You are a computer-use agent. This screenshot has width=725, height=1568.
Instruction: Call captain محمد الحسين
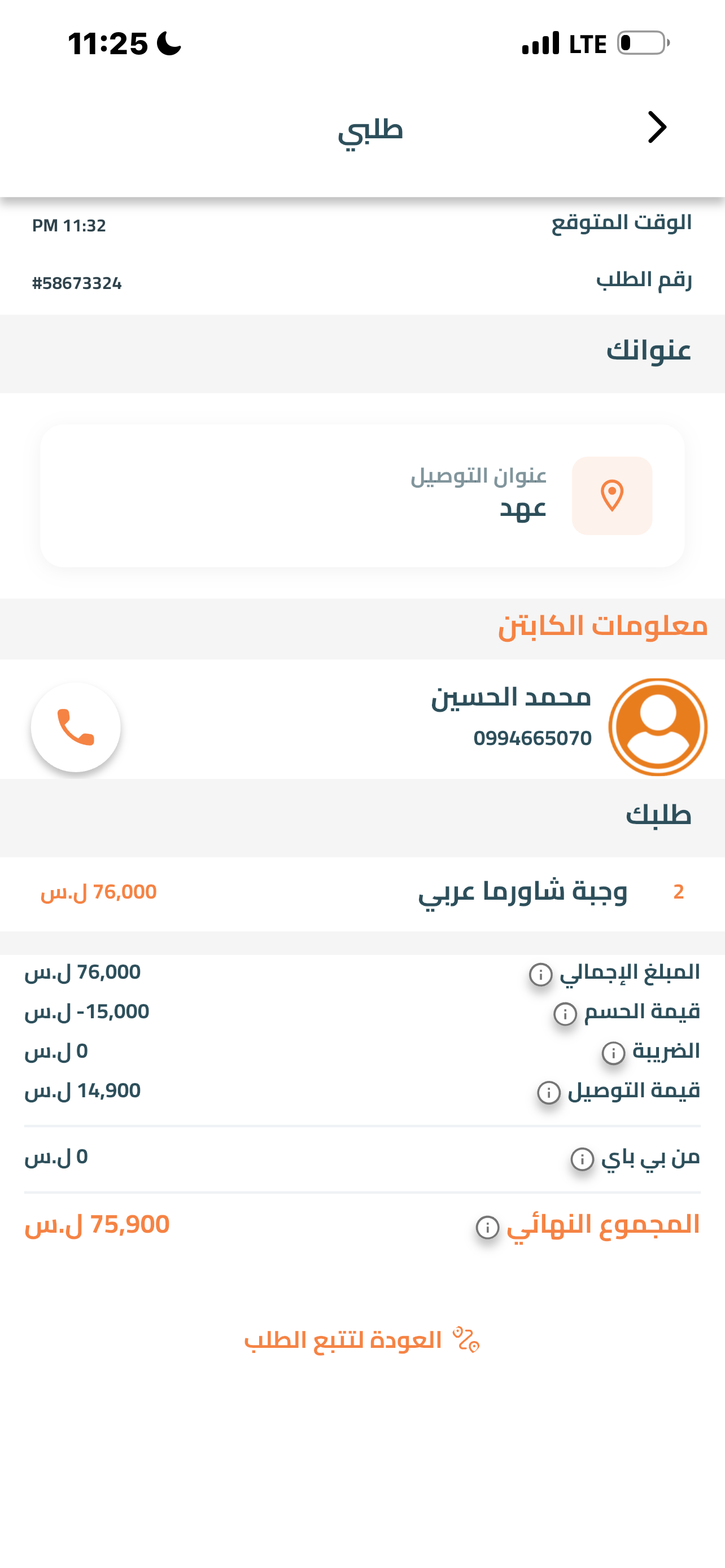76,727
